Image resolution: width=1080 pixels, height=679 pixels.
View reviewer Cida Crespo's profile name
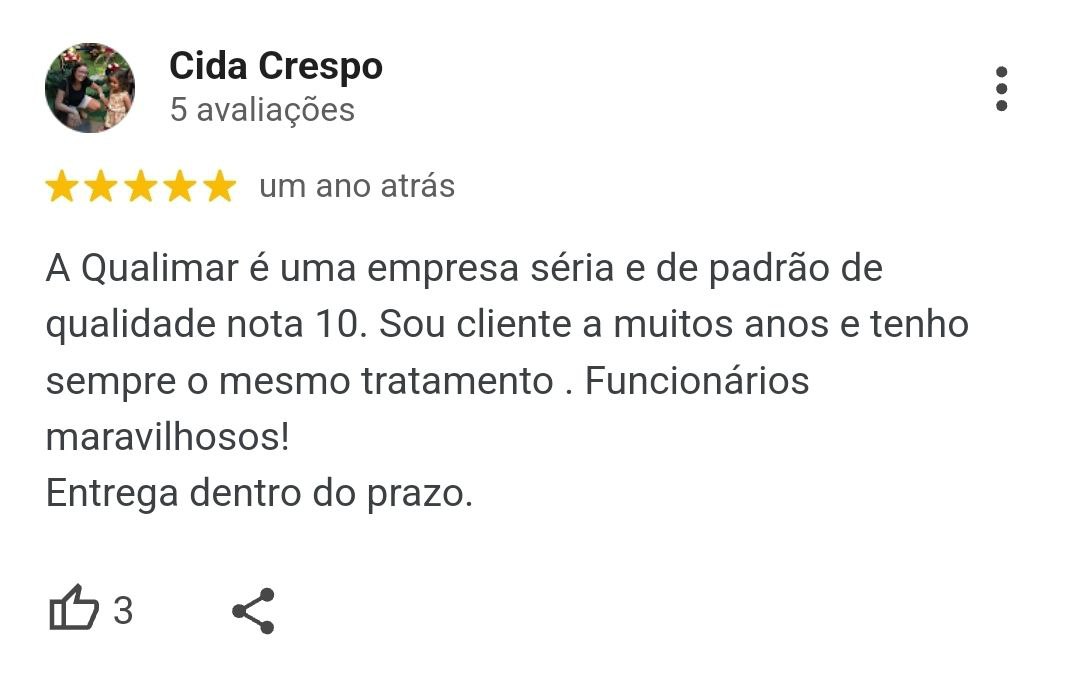pyautogui.click(x=276, y=67)
